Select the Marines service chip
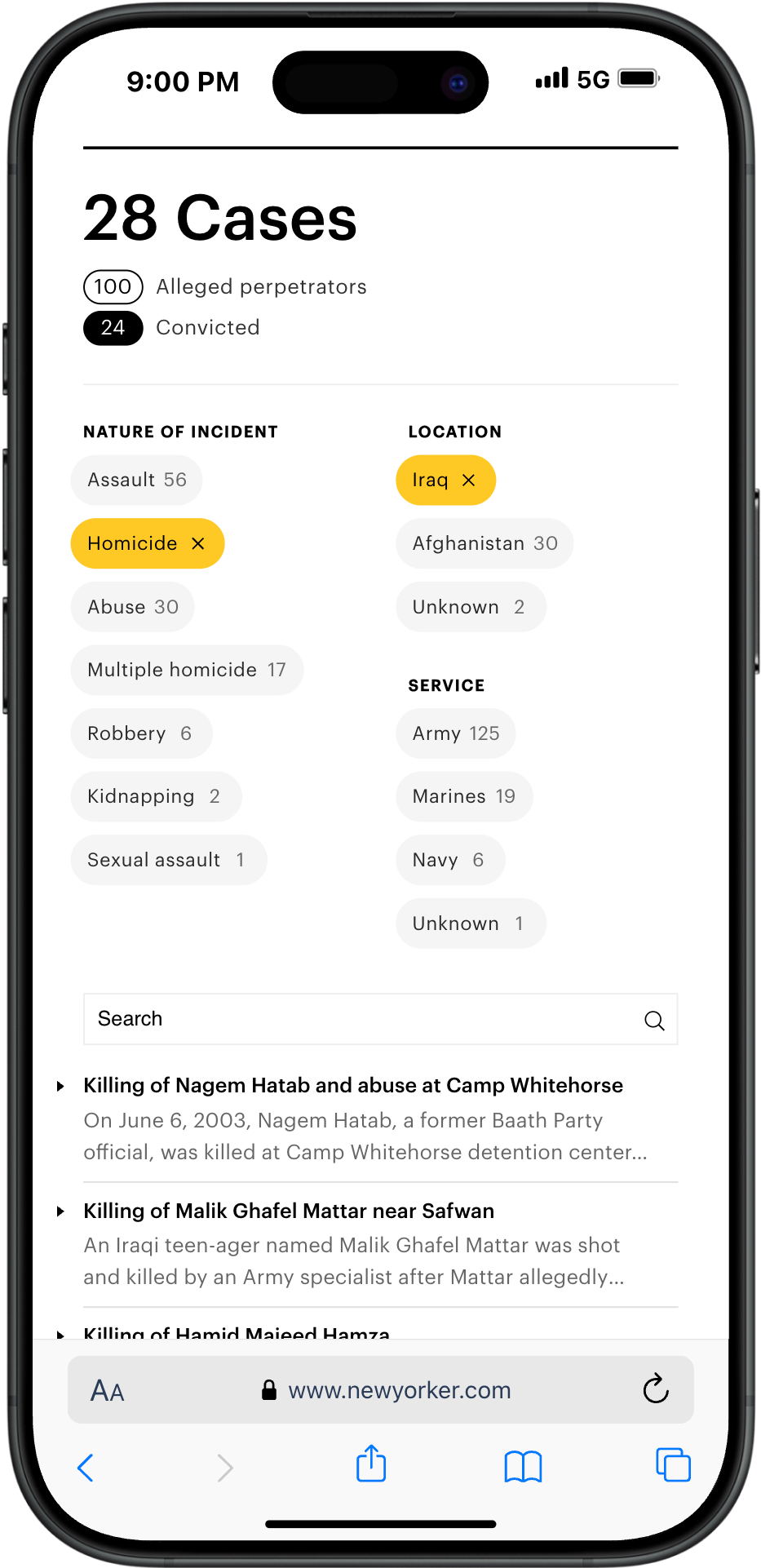The image size is (761, 1568). 463,796
